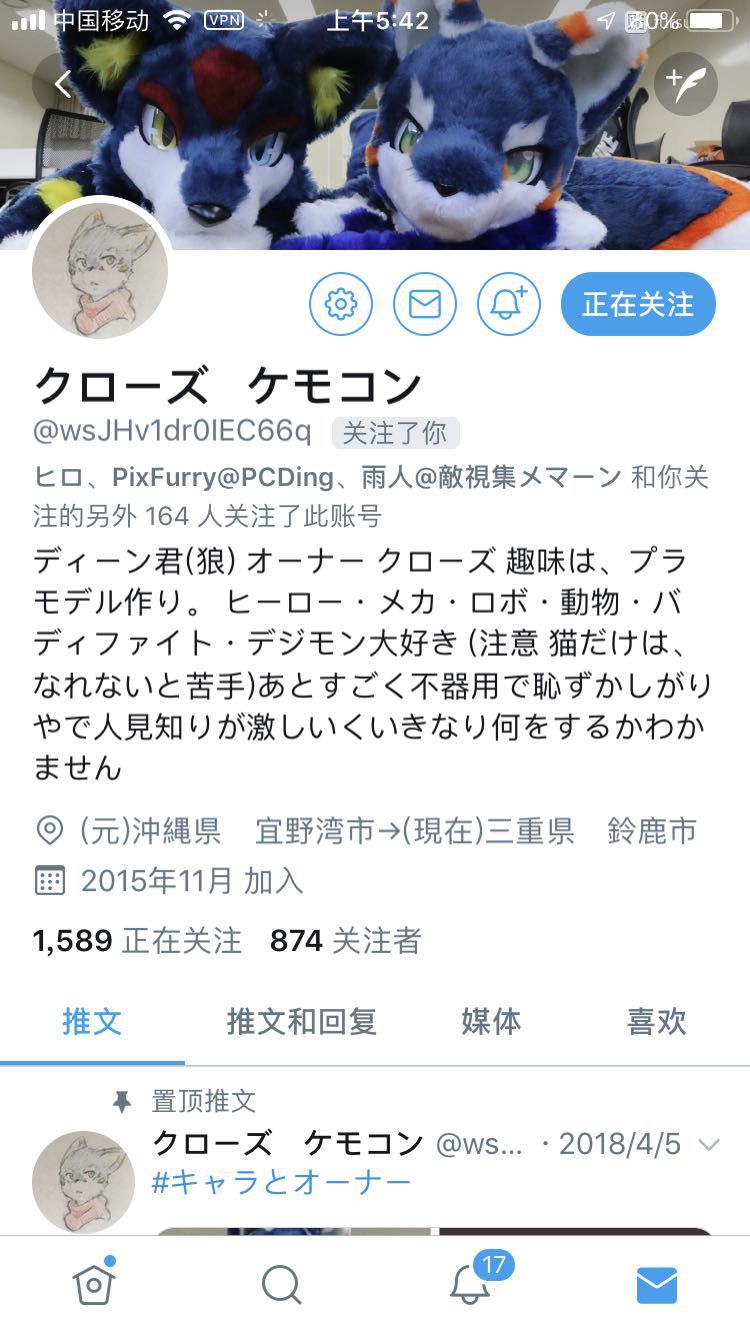This screenshot has width=750, height=1334.
Task: Compose a new tweet with the feather icon
Action: coord(685,84)
